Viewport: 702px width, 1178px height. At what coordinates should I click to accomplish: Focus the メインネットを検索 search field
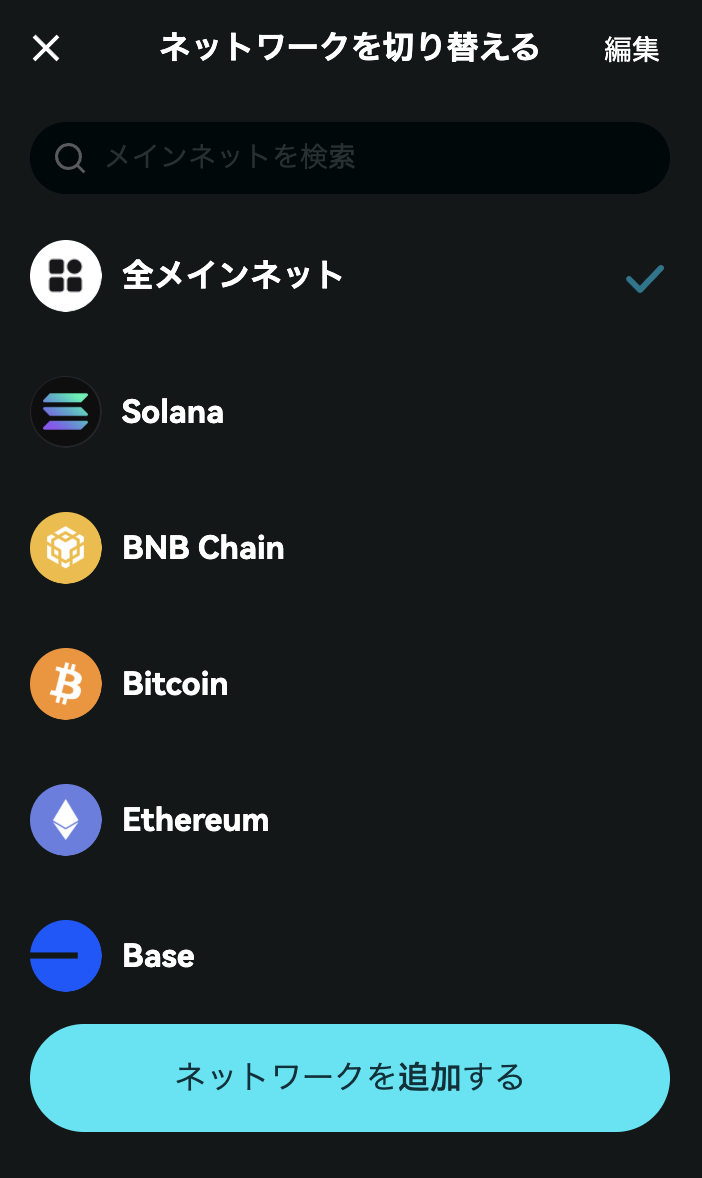(x=349, y=158)
